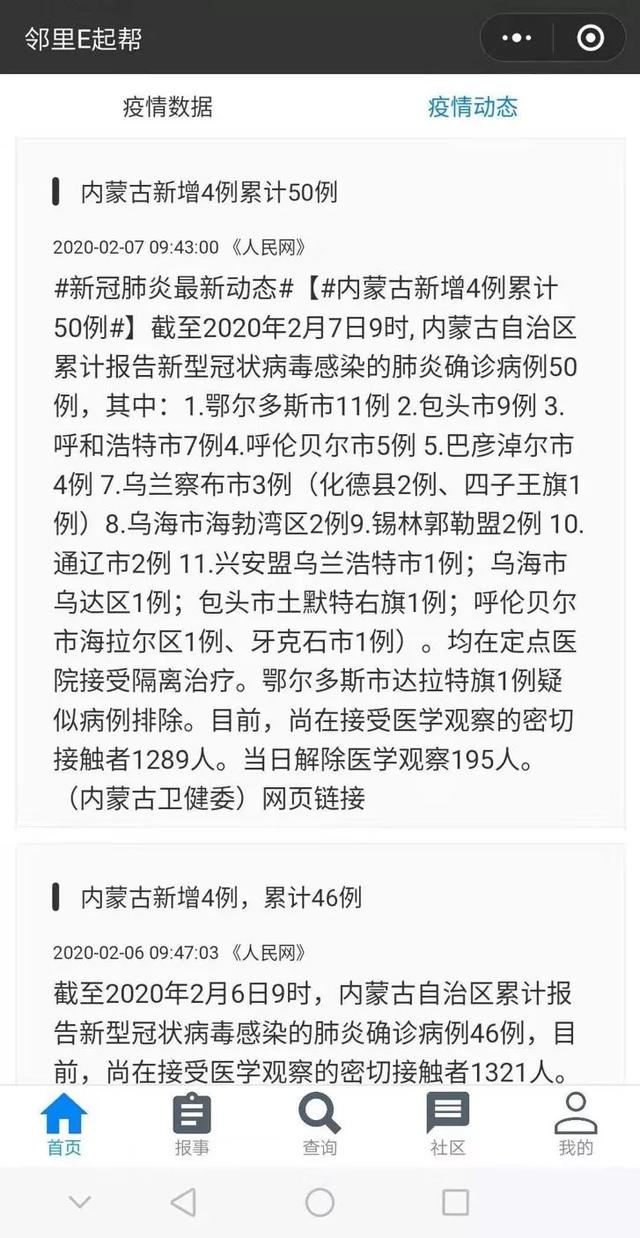Viewport: 640px width, 1238px height.
Task: Tap the system back button
Action: tap(183, 1202)
